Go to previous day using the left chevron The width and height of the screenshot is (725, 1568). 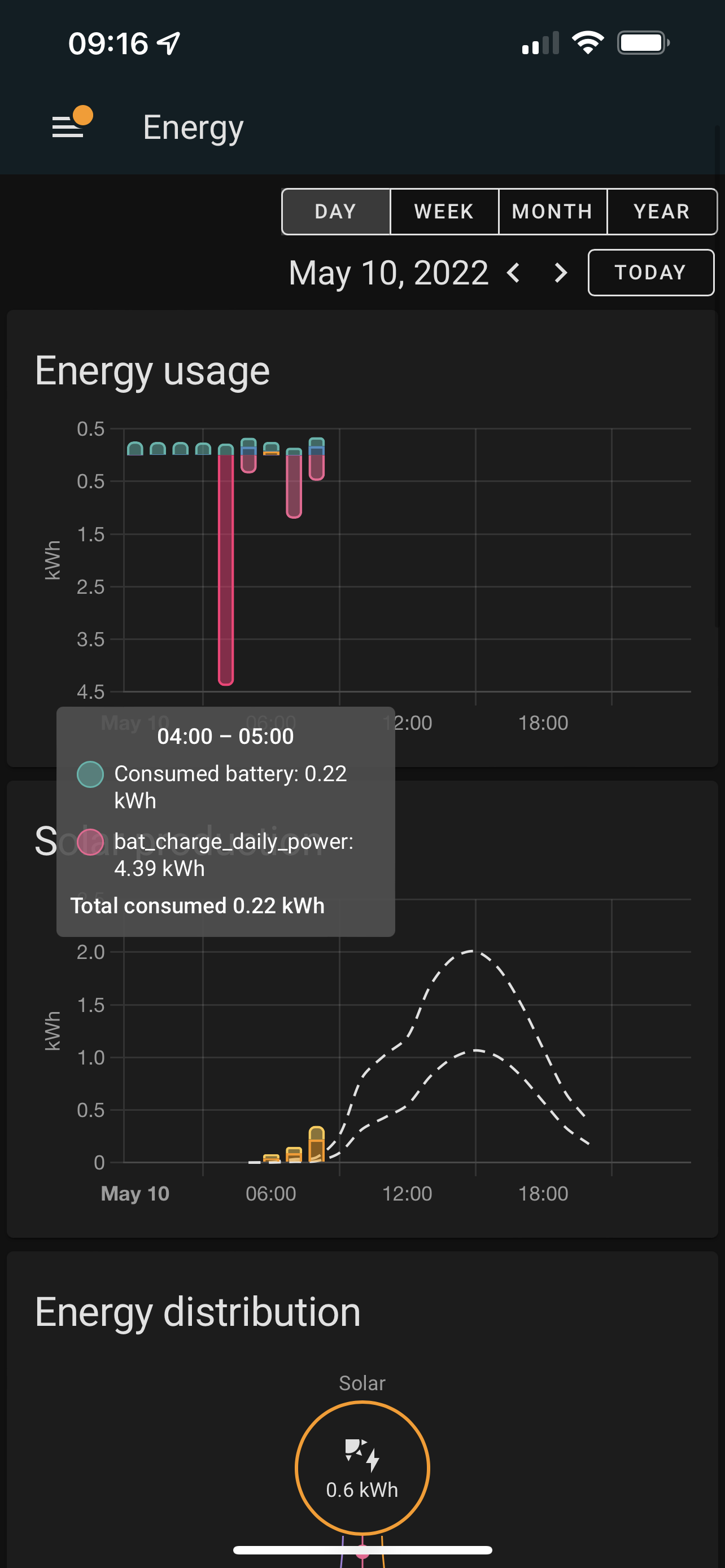(x=514, y=273)
